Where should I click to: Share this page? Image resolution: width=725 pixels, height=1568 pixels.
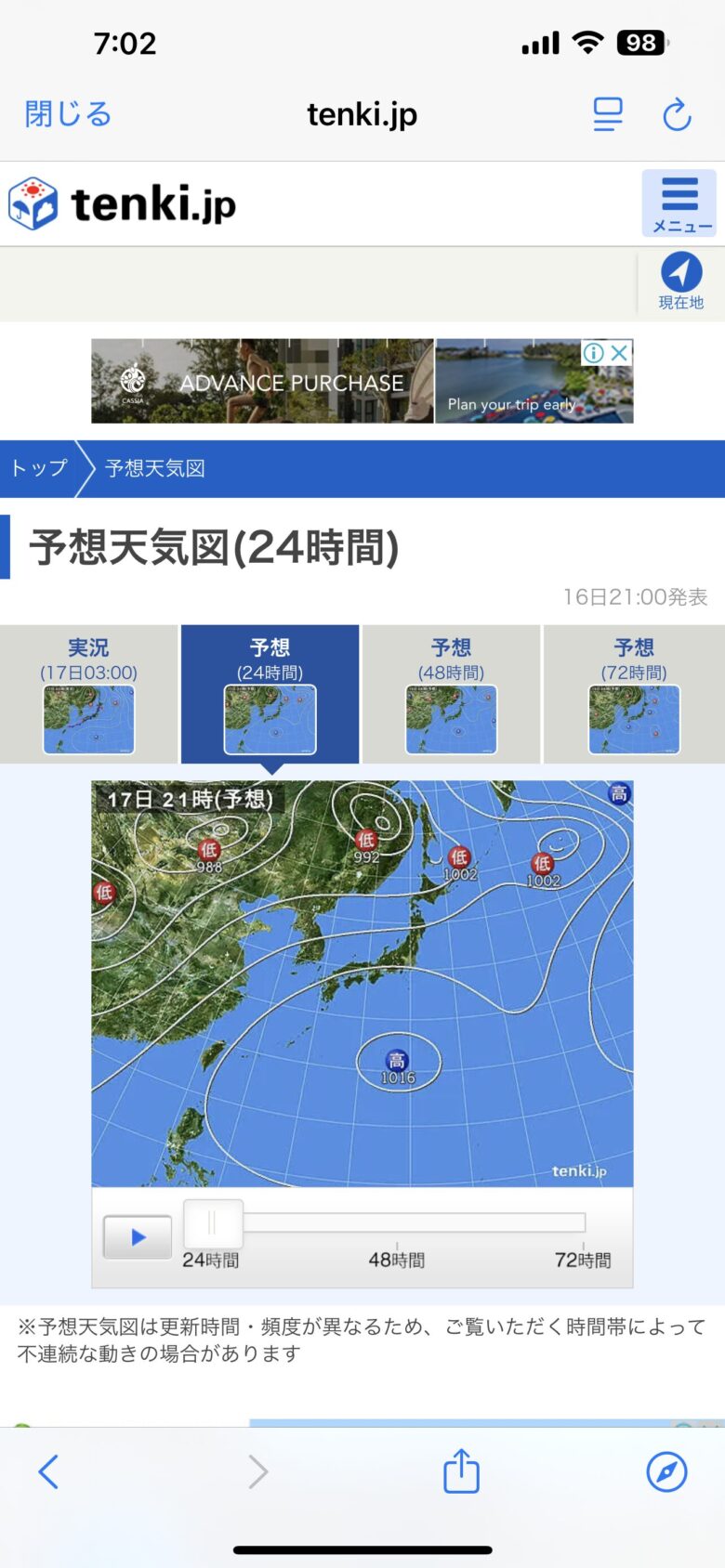461,1471
